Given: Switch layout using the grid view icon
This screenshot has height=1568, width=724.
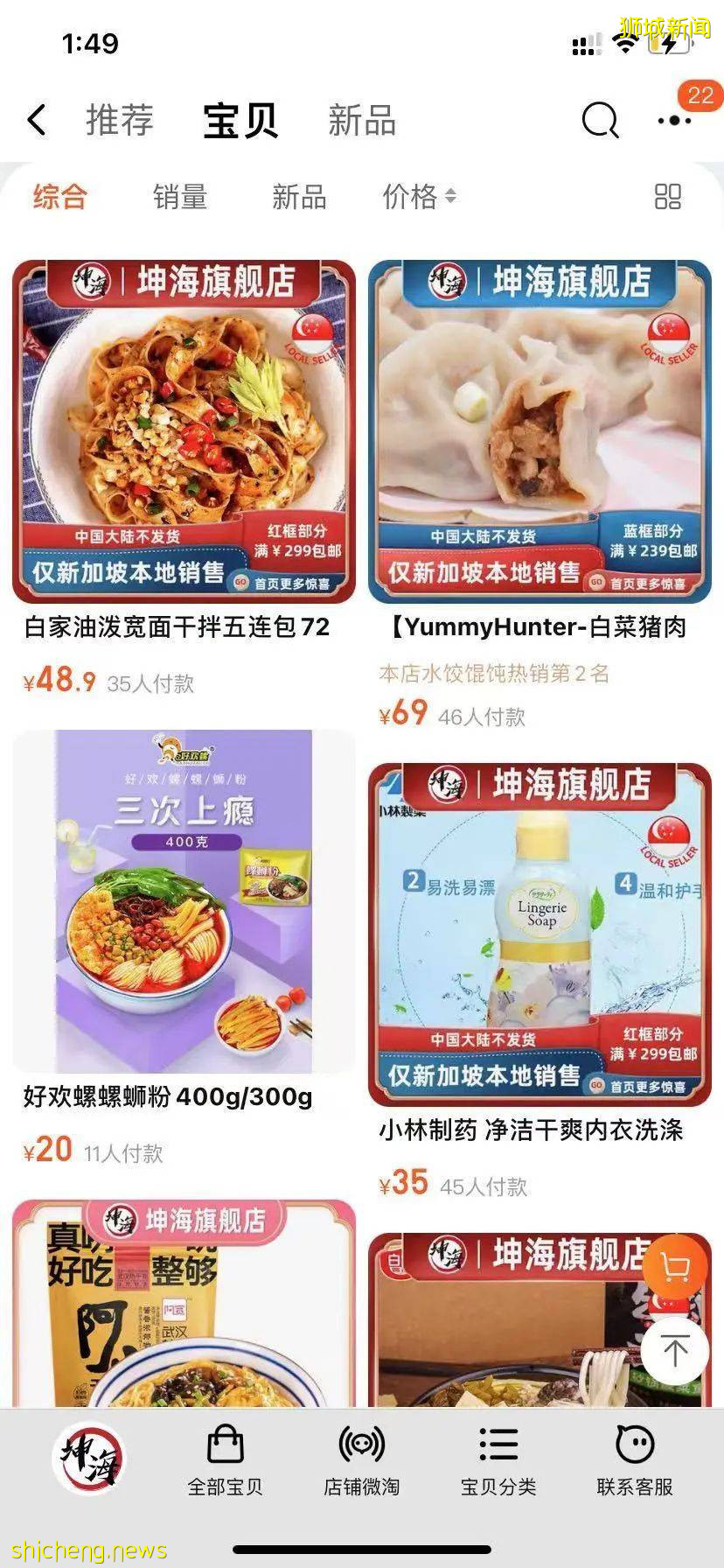Looking at the screenshot, I should (x=669, y=196).
